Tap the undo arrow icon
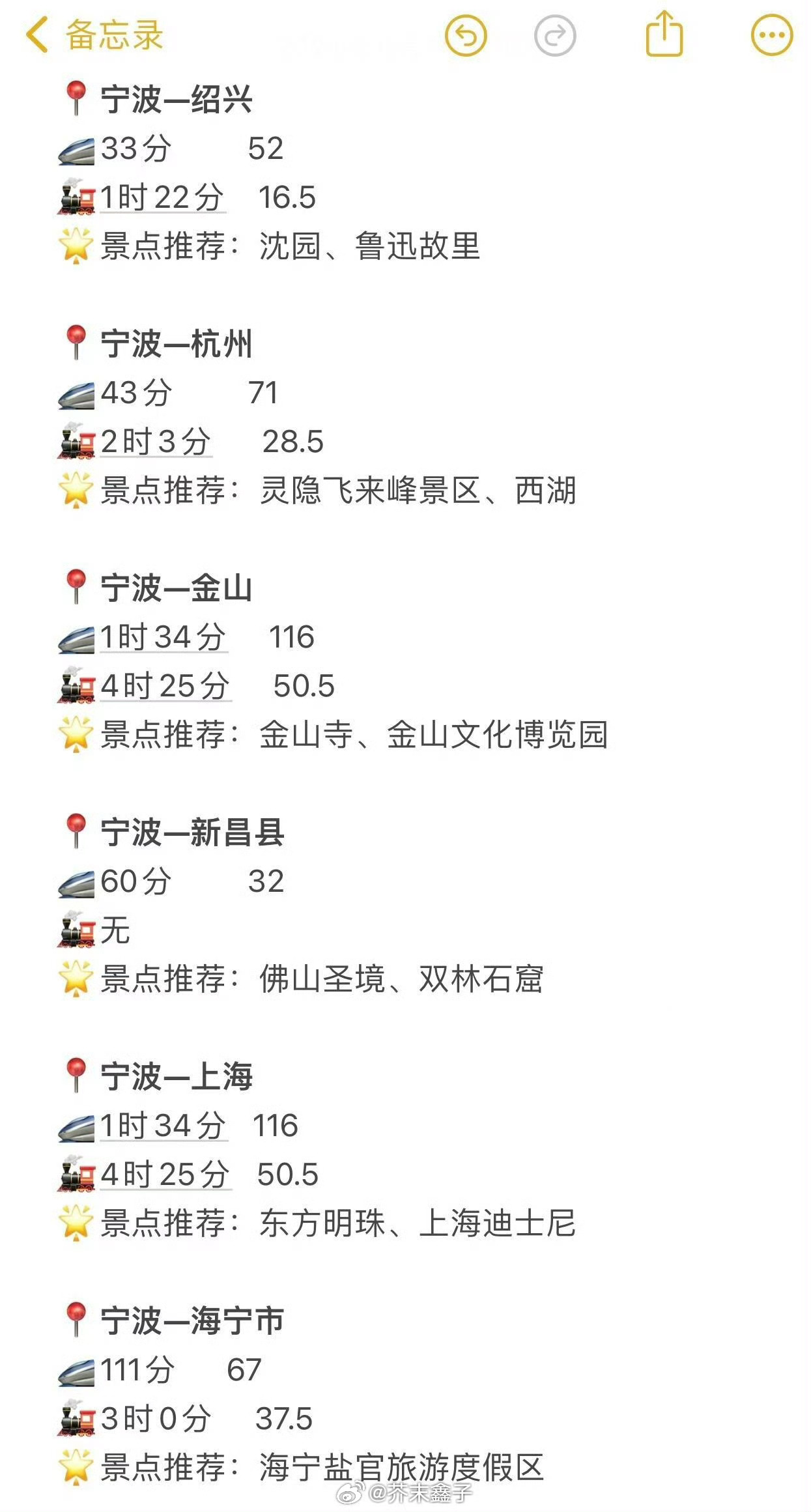This screenshot has width=811, height=1512. point(466,36)
